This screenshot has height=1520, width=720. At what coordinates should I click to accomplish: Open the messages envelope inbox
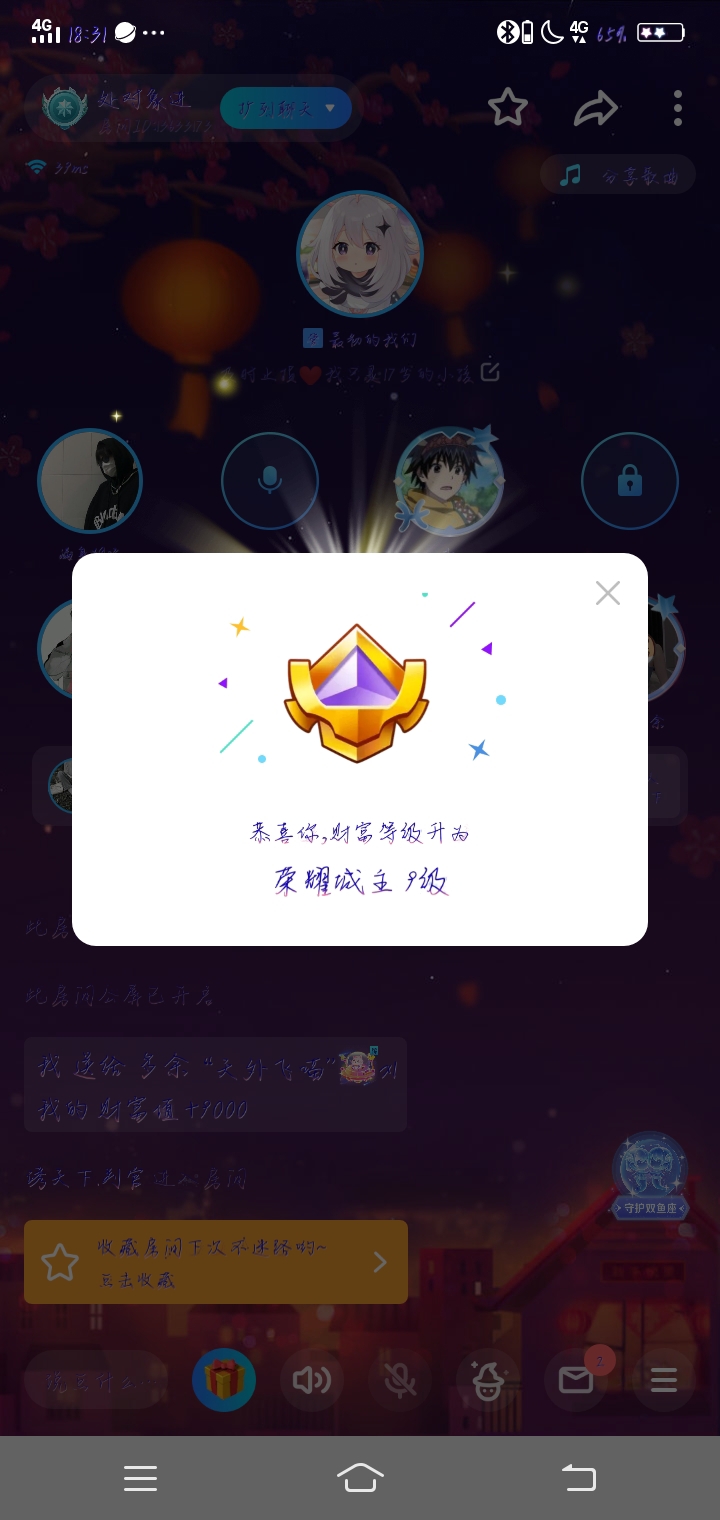pyautogui.click(x=576, y=1381)
